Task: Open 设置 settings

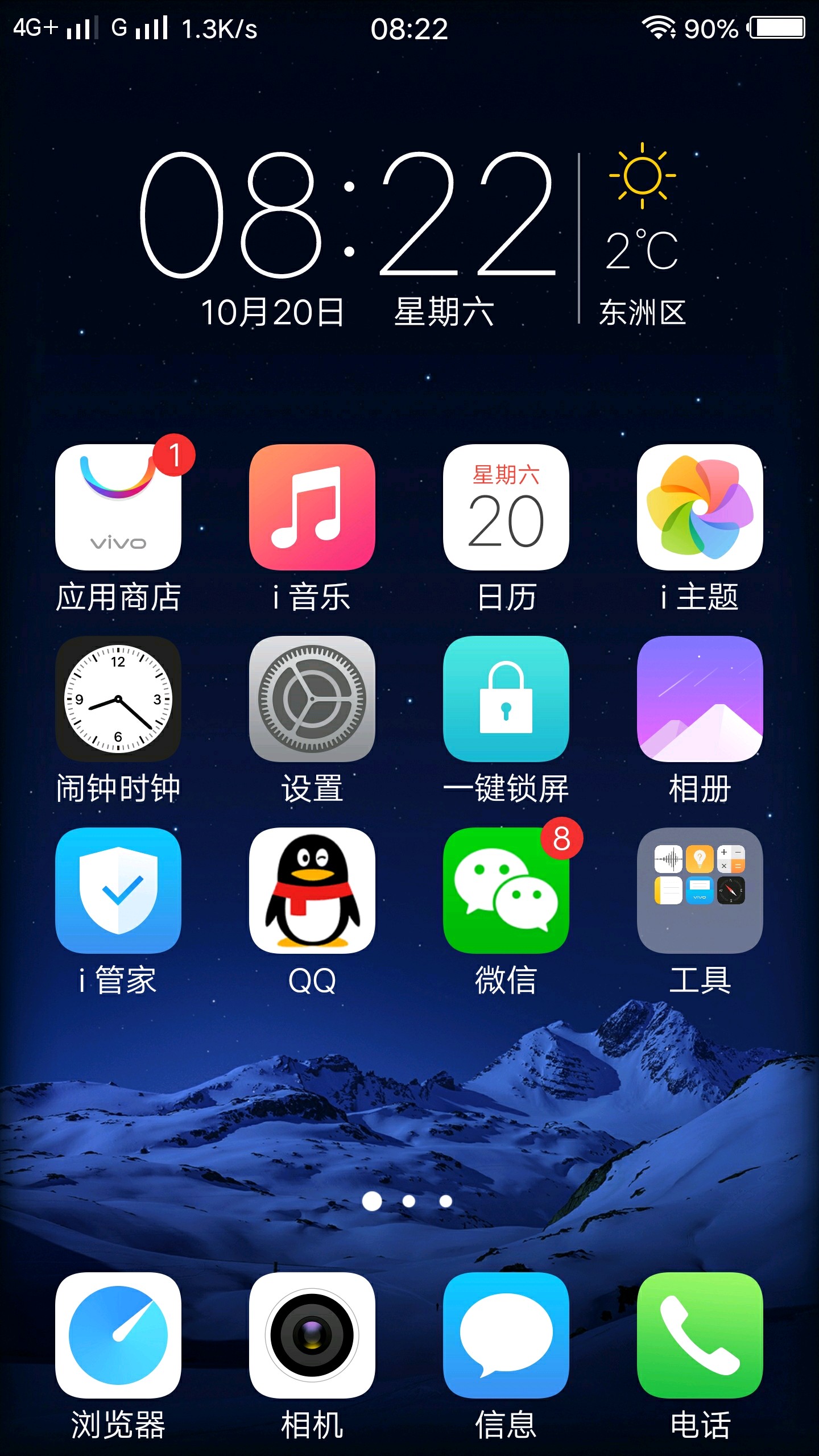Action: [312, 699]
